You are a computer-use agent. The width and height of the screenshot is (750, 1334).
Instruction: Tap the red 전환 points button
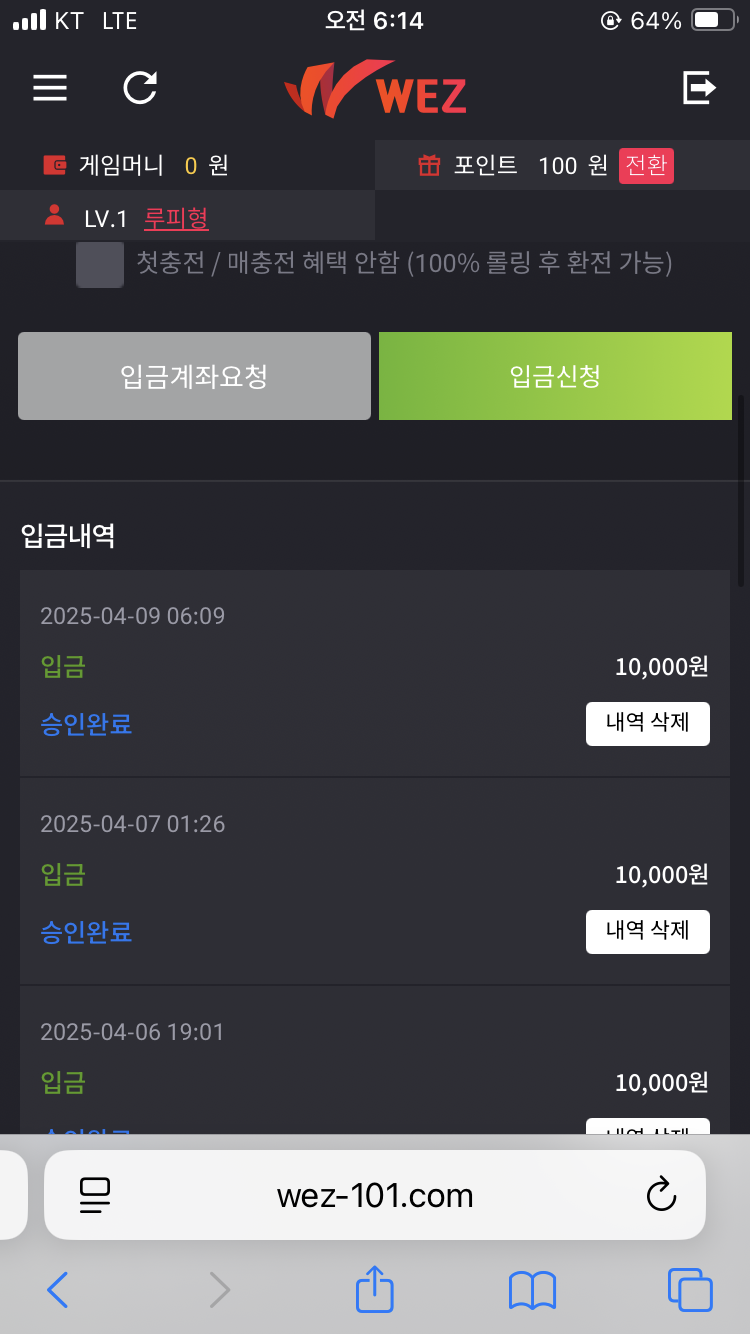tap(646, 165)
